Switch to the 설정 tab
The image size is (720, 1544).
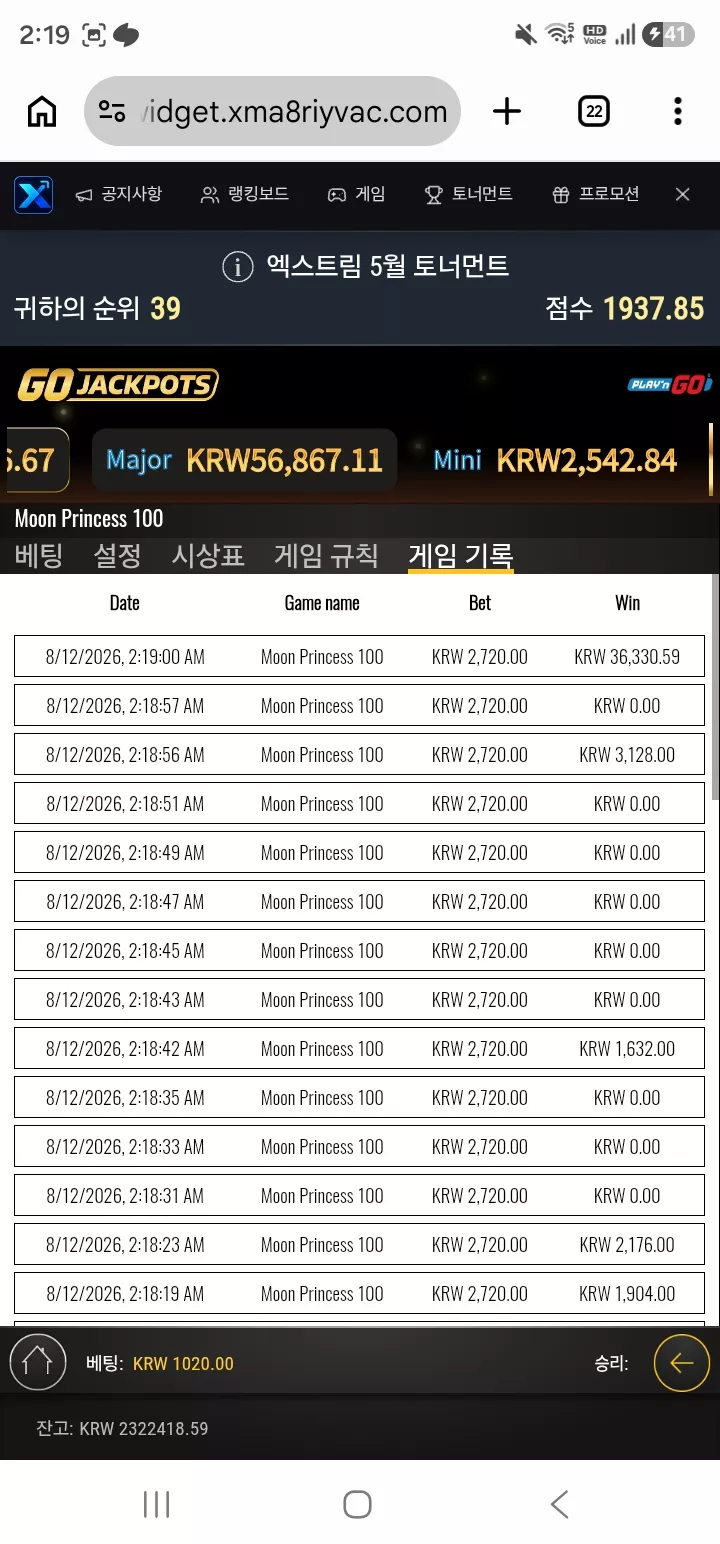click(x=118, y=556)
